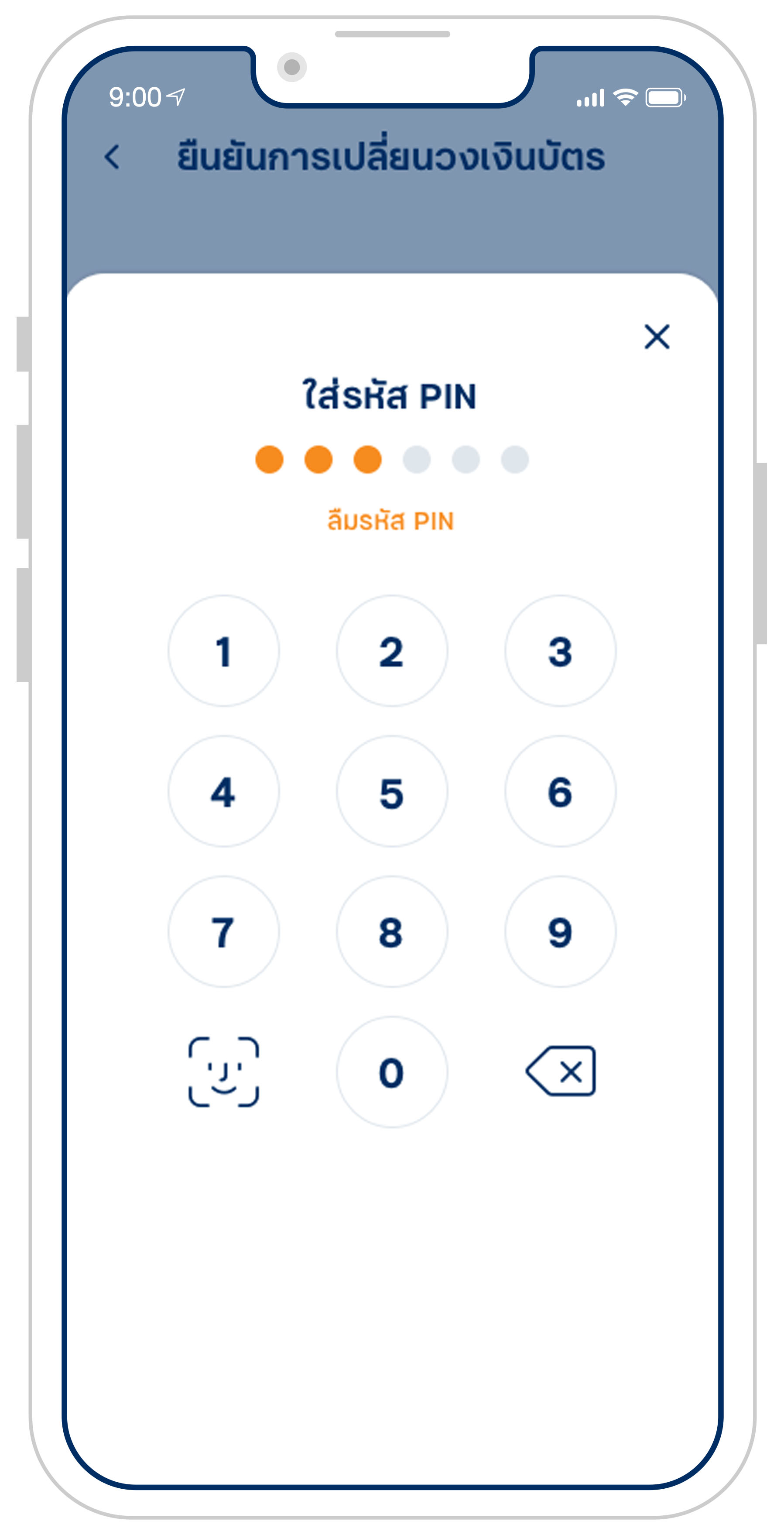Enter digit 1 on the PIN pad
This screenshot has height=1535, width=784.
click(223, 651)
